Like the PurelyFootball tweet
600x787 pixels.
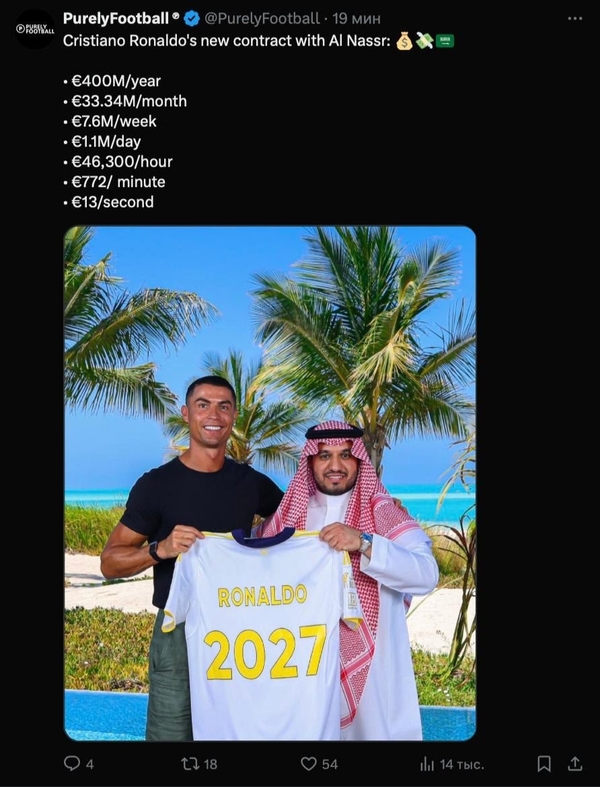[x=309, y=763]
